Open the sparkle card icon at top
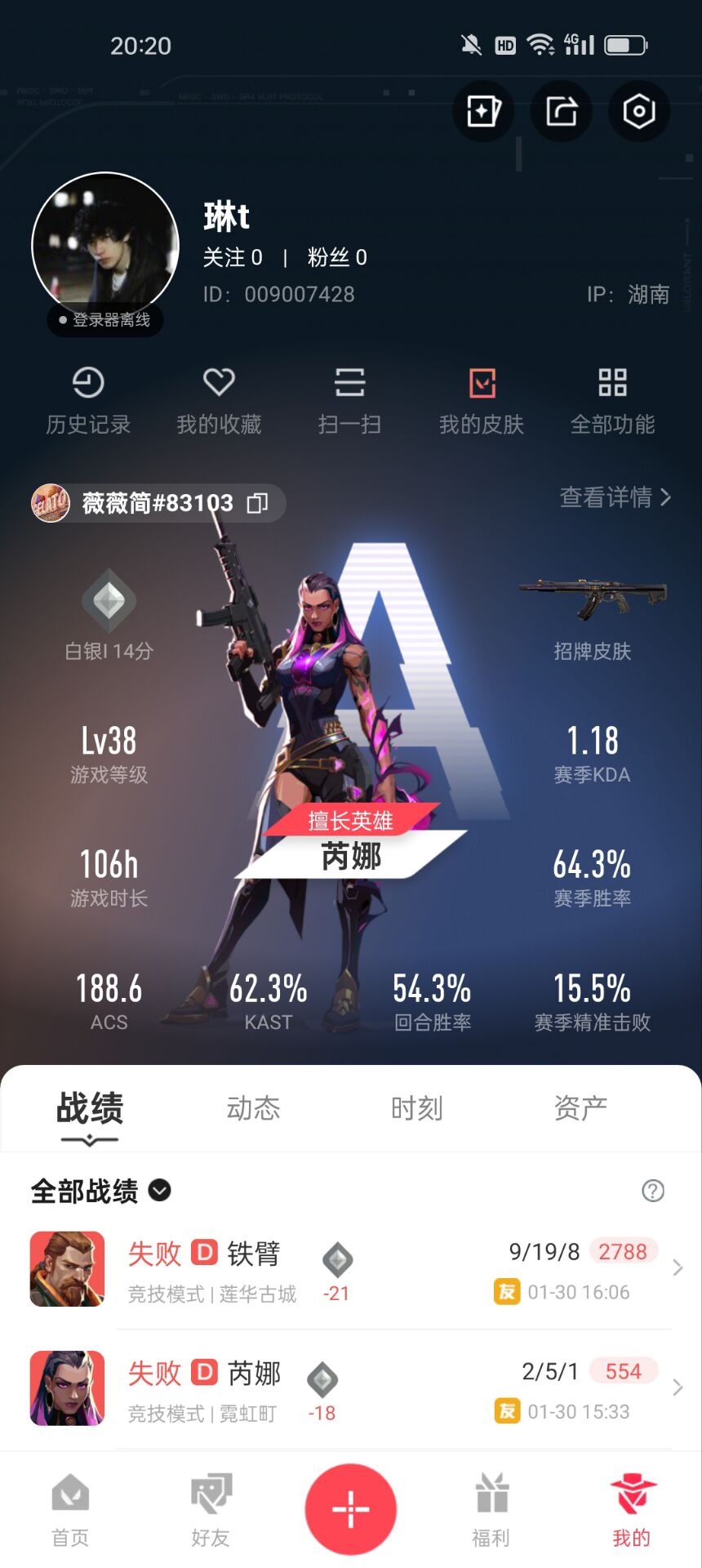Viewport: 702px width, 1568px height. (x=483, y=111)
